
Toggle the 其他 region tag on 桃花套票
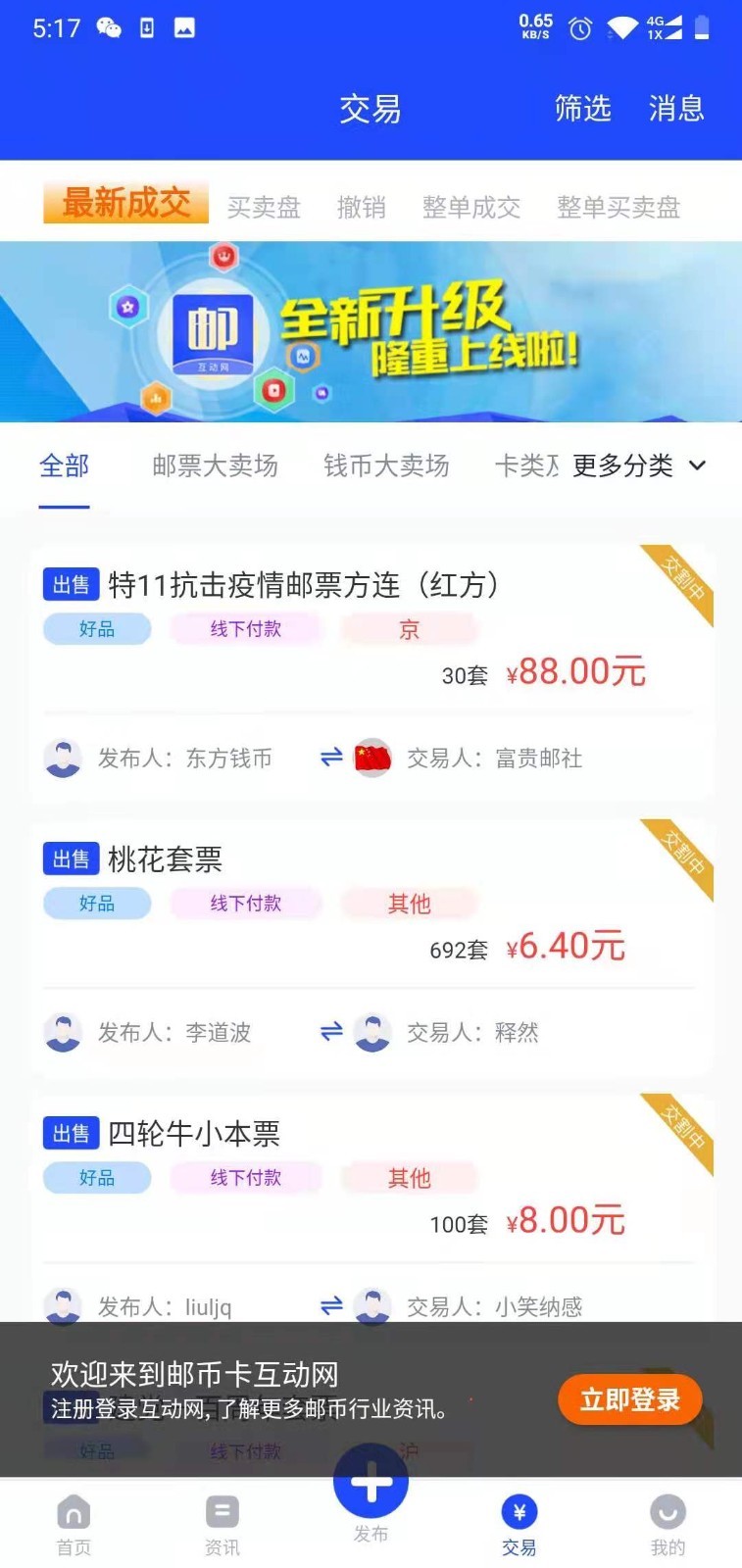pyautogui.click(x=409, y=903)
